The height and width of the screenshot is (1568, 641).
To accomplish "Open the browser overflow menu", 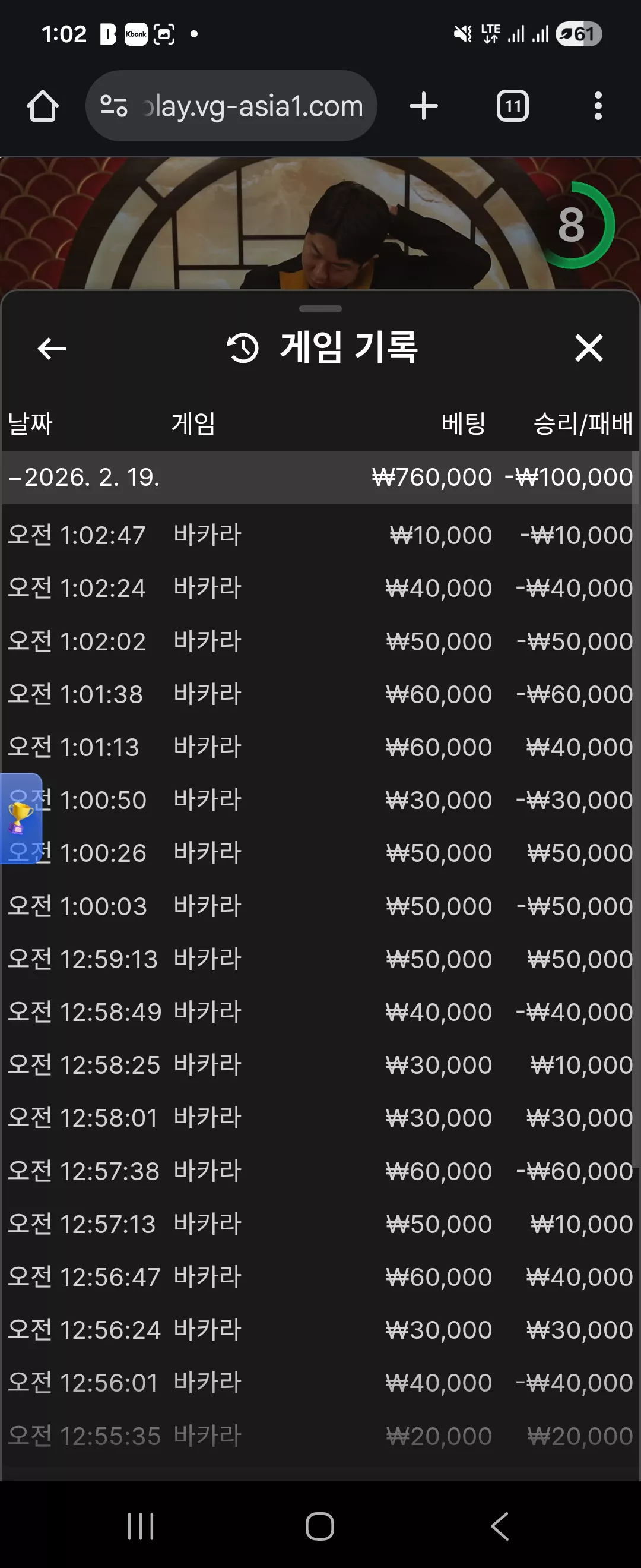I will (598, 106).
